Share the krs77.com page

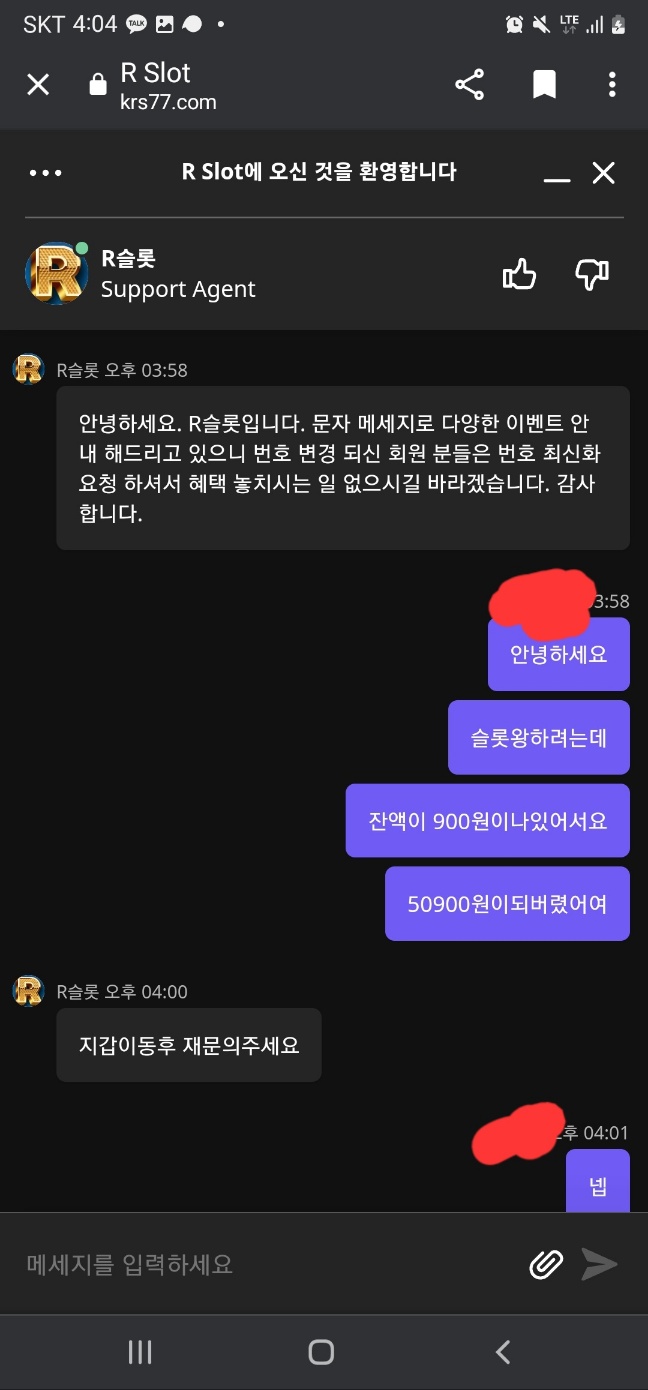(x=469, y=85)
